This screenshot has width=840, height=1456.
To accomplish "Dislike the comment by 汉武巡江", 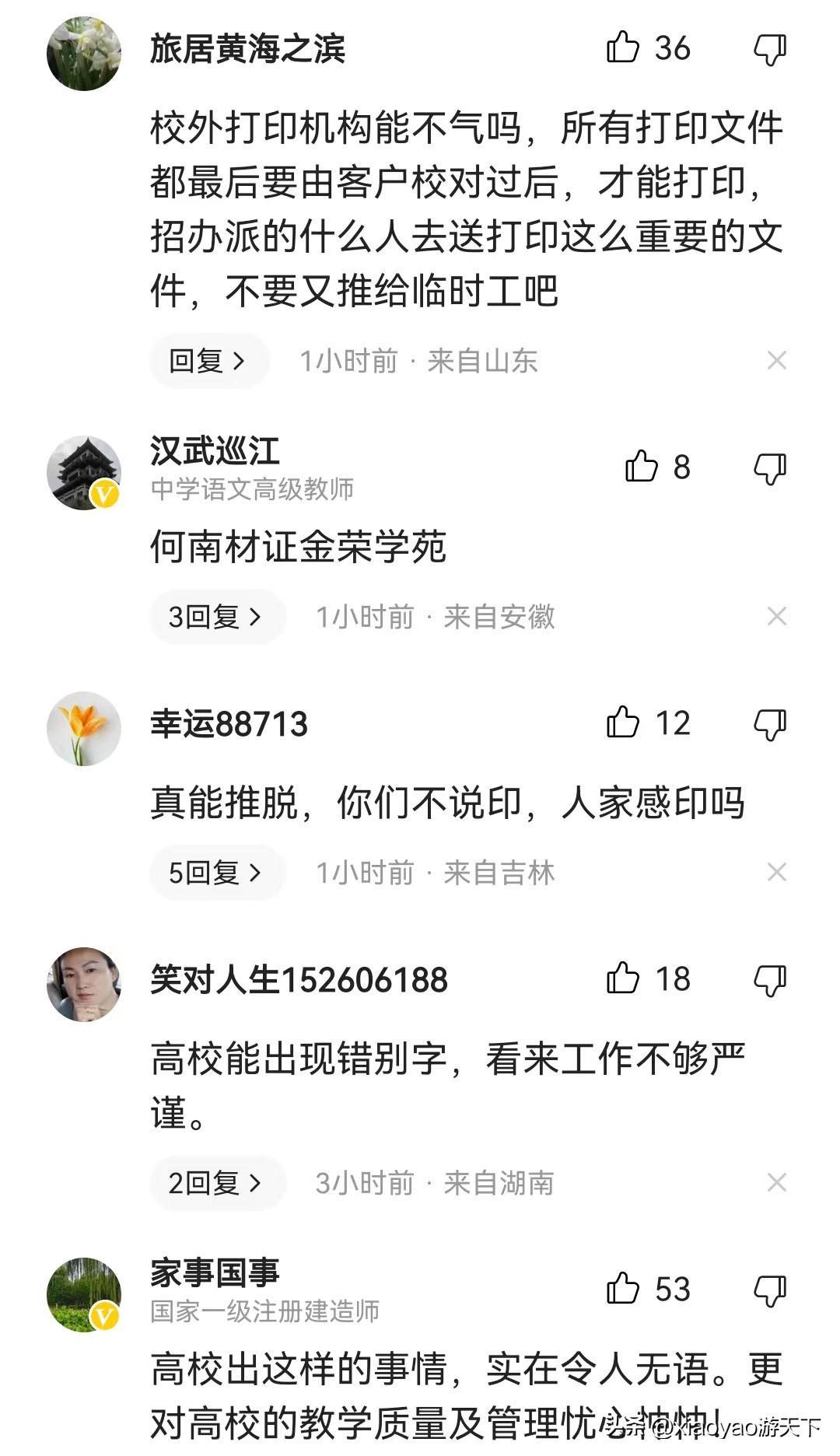I will click(x=770, y=469).
